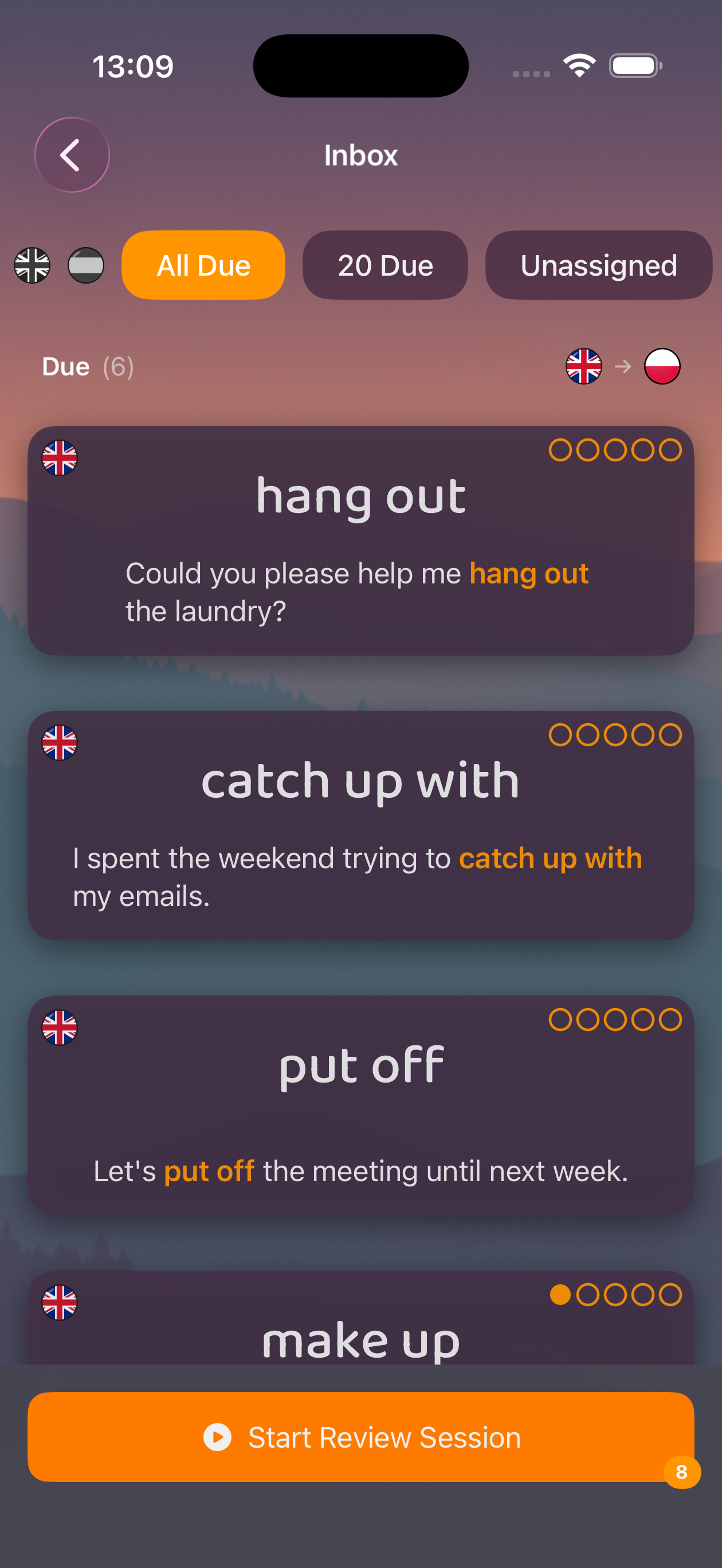Viewport: 722px width, 1568px height.
Task: Select the All Due filter chip
Action: (x=203, y=265)
